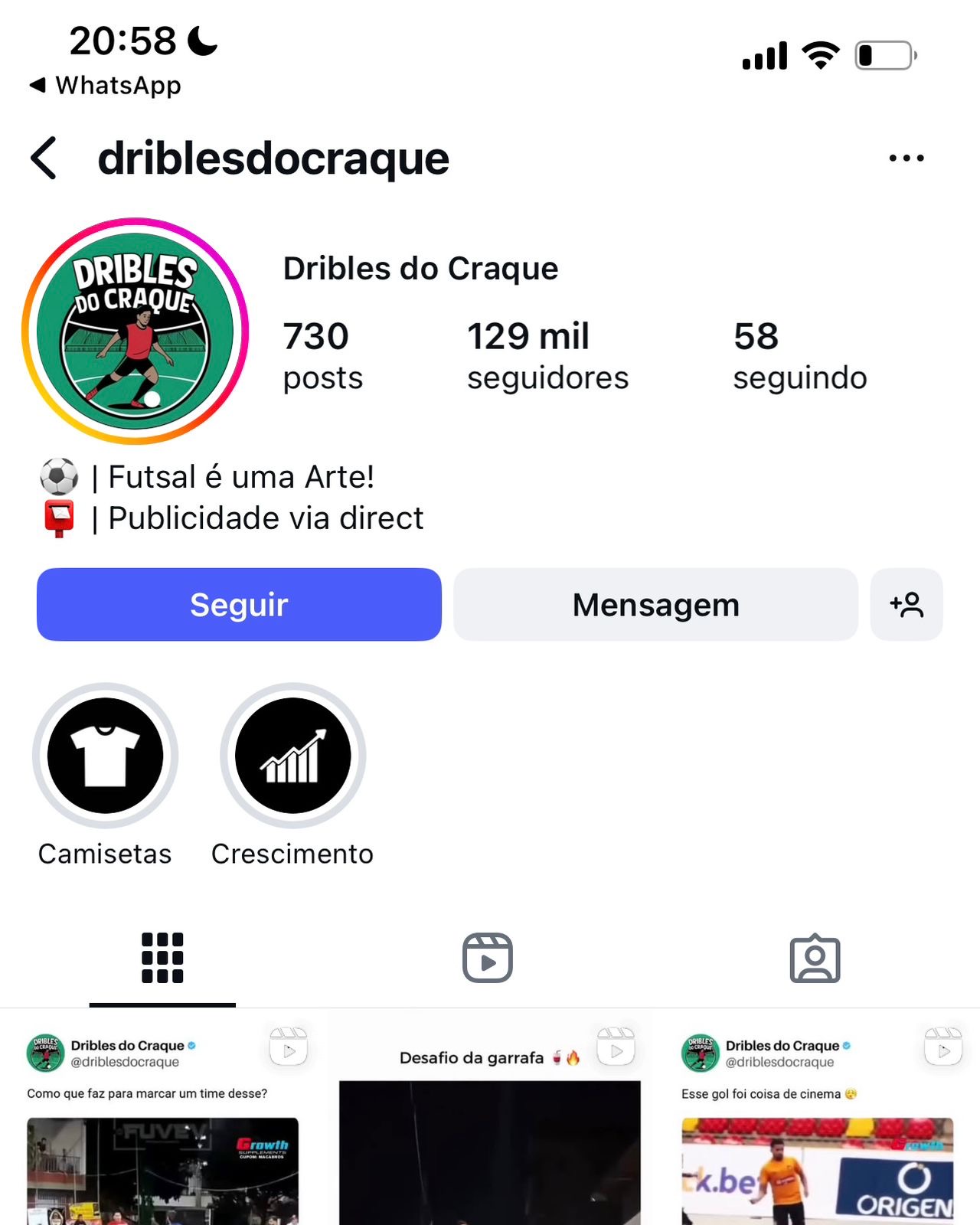Switch to the Reels tab

488,958
